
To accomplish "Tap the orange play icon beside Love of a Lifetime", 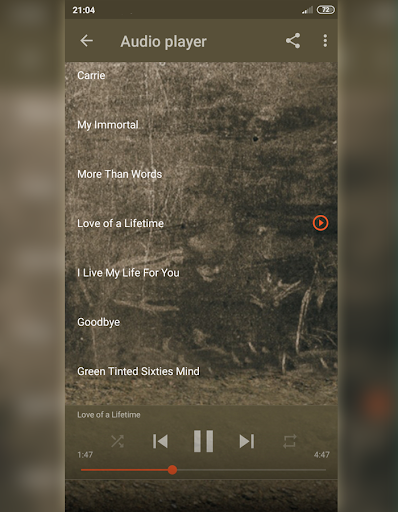I will pos(320,223).
